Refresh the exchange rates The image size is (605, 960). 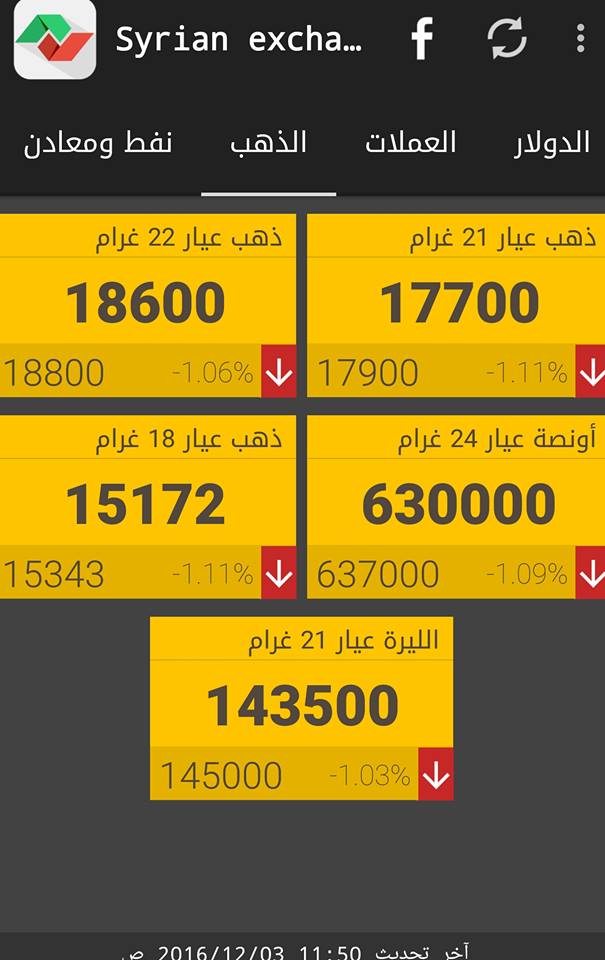pos(506,39)
